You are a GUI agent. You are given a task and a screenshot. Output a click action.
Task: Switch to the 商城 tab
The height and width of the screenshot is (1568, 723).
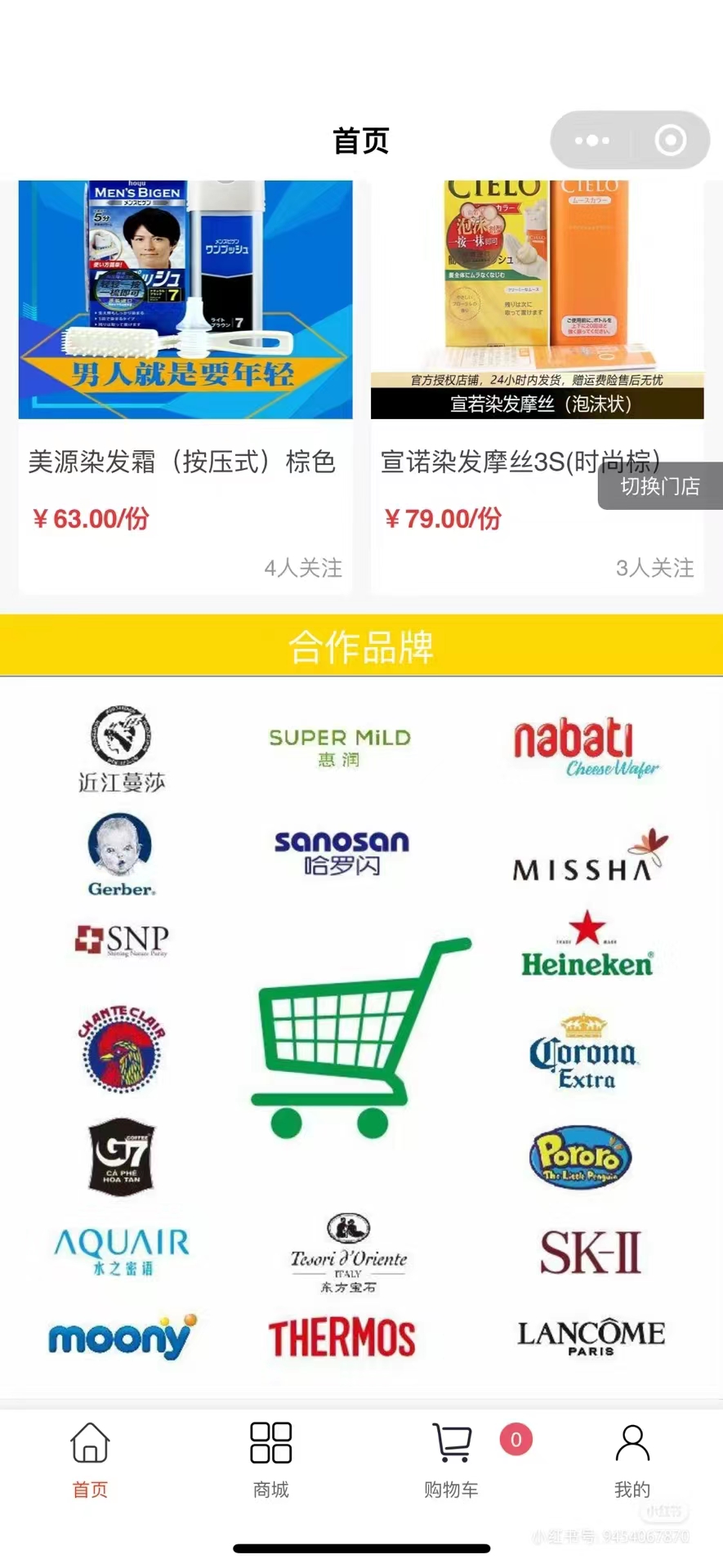(270, 1460)
